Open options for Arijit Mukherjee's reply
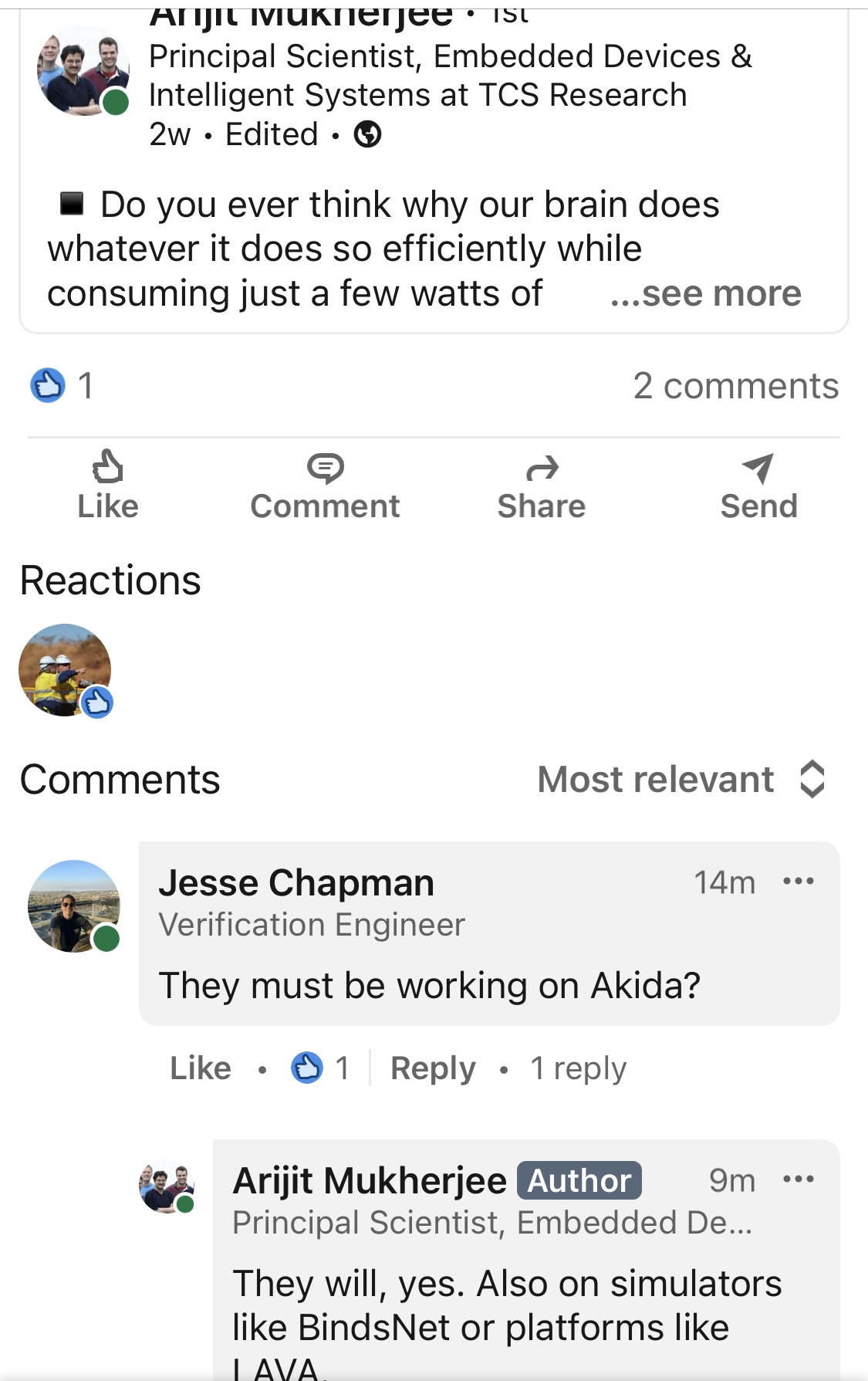Screen dimensions: 868x1381 point(799,1180)
